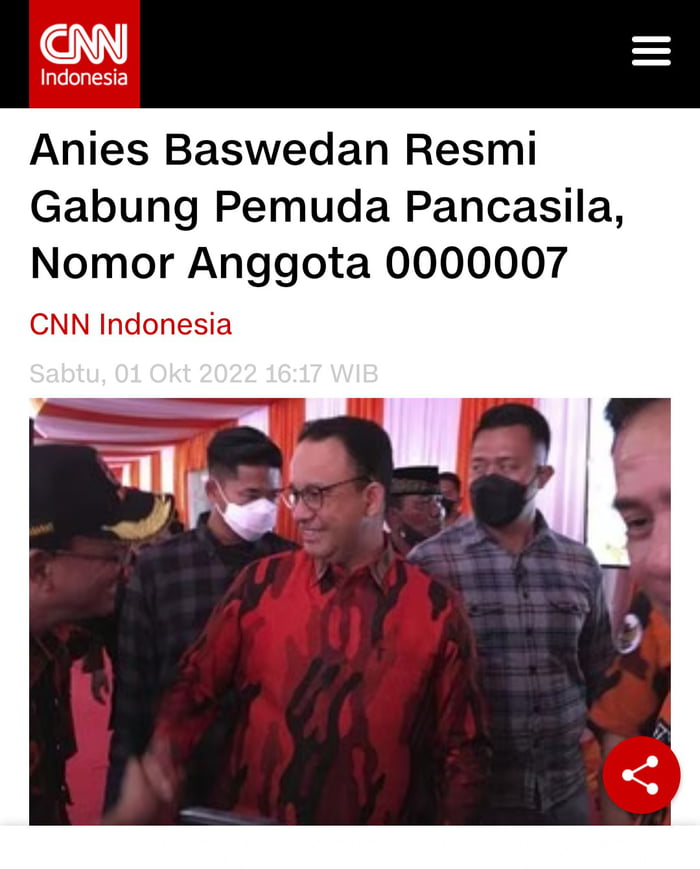The height and width of the screenshot is (869, 700).
Task: Open the hamburger menu
Action: tap(651, 51)
